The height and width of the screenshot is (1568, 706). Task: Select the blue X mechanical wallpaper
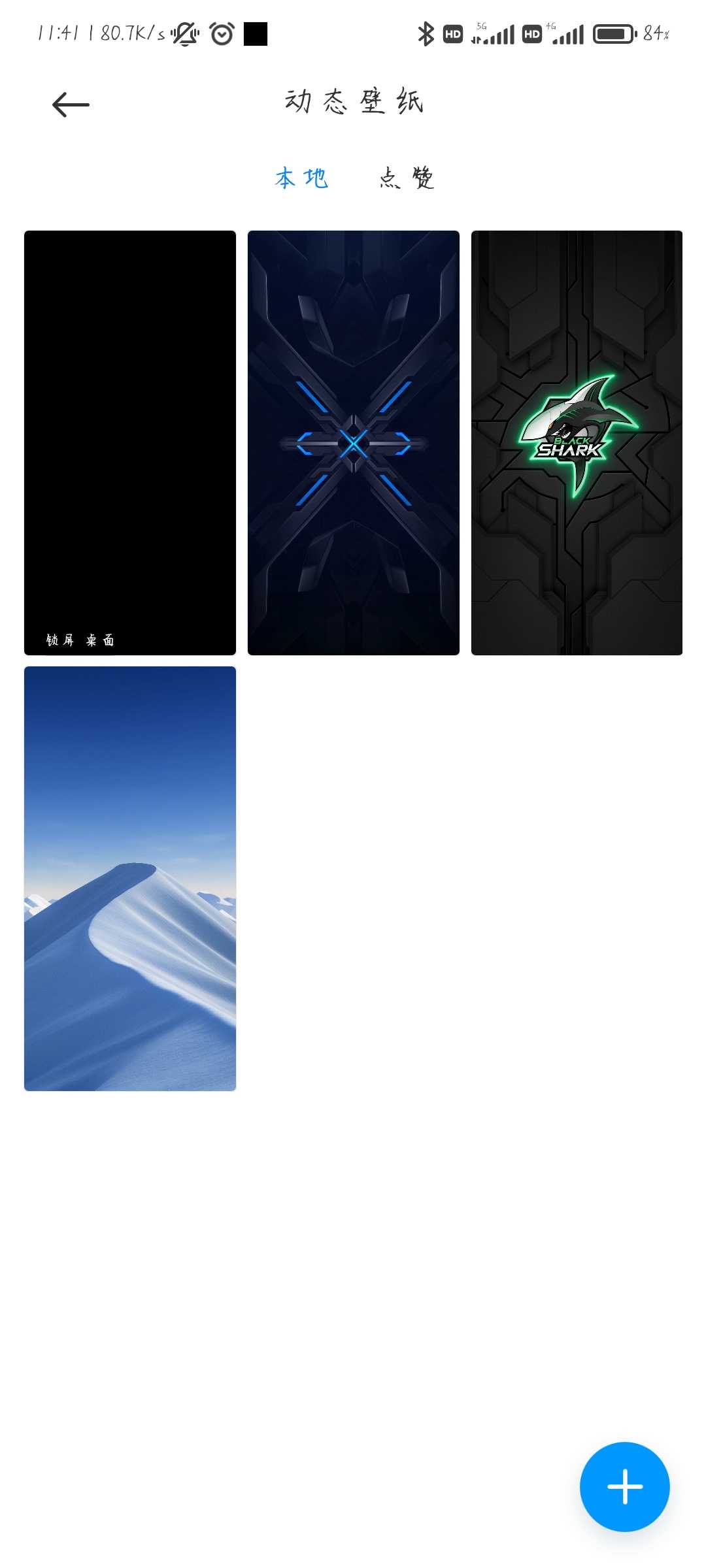pyautogui.click(x=354, y=442)
